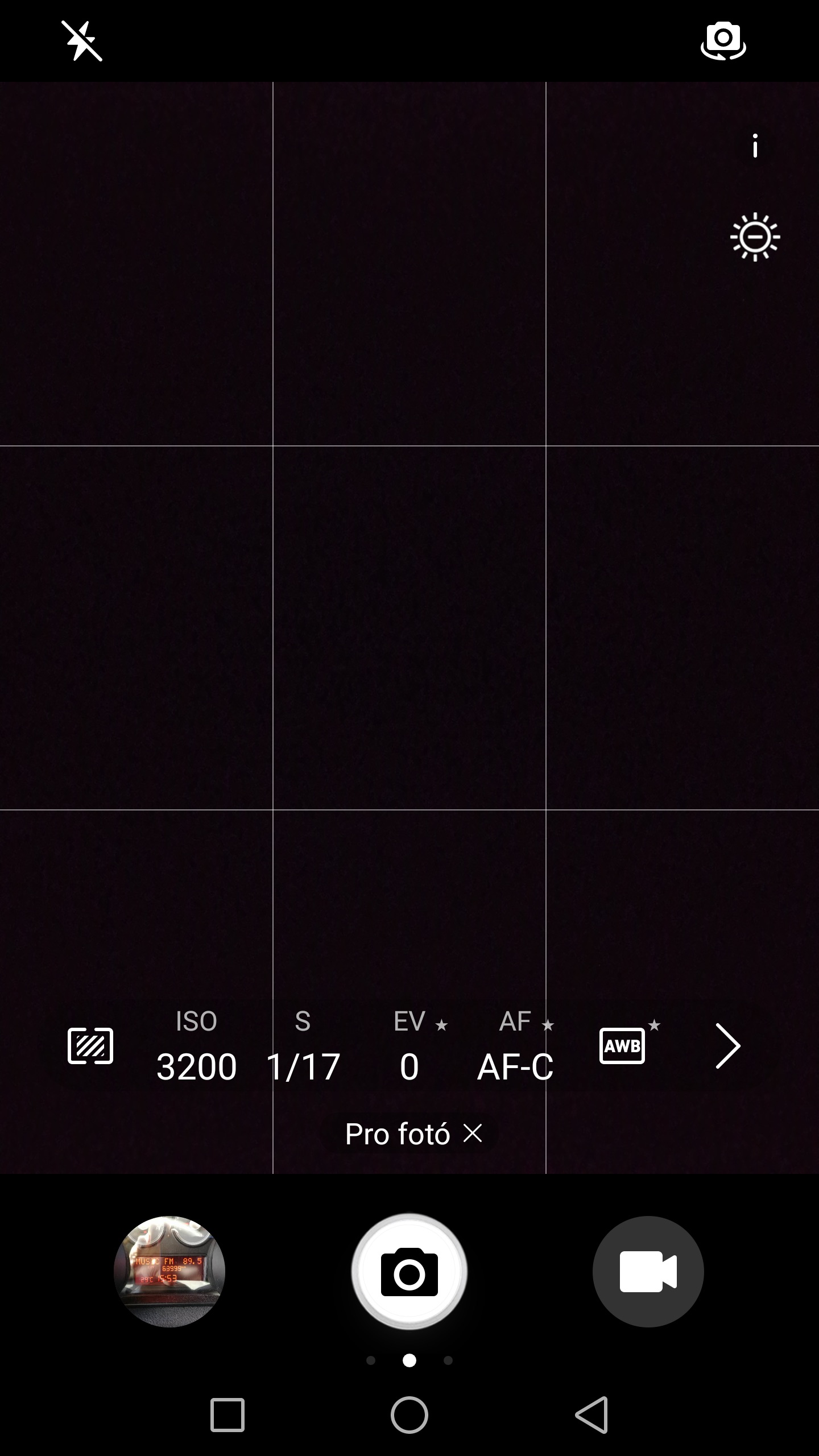
Task: Take a photo with the shutter
Action: point(409,1272)
